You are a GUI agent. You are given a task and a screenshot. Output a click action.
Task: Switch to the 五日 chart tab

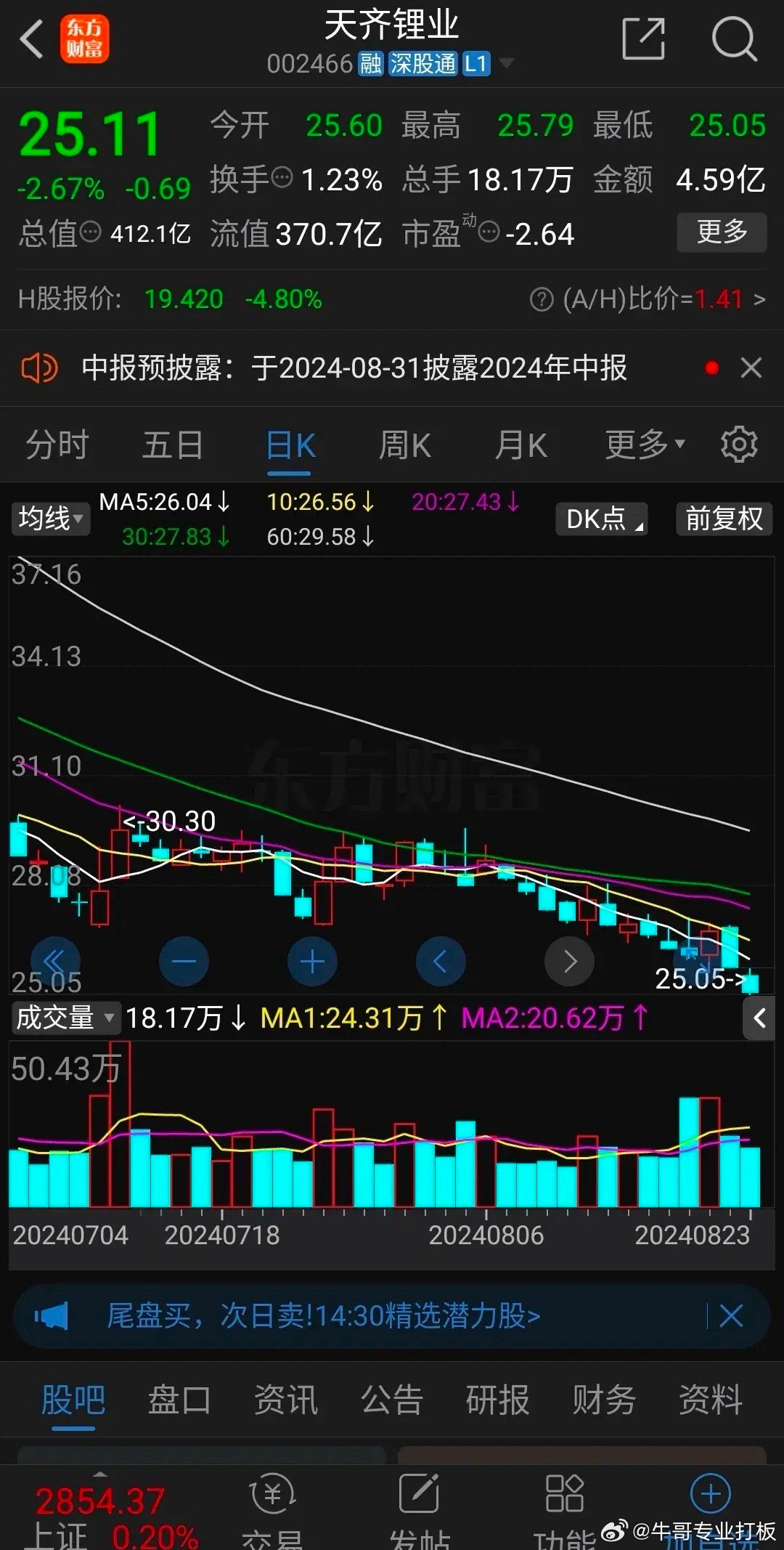173,445
